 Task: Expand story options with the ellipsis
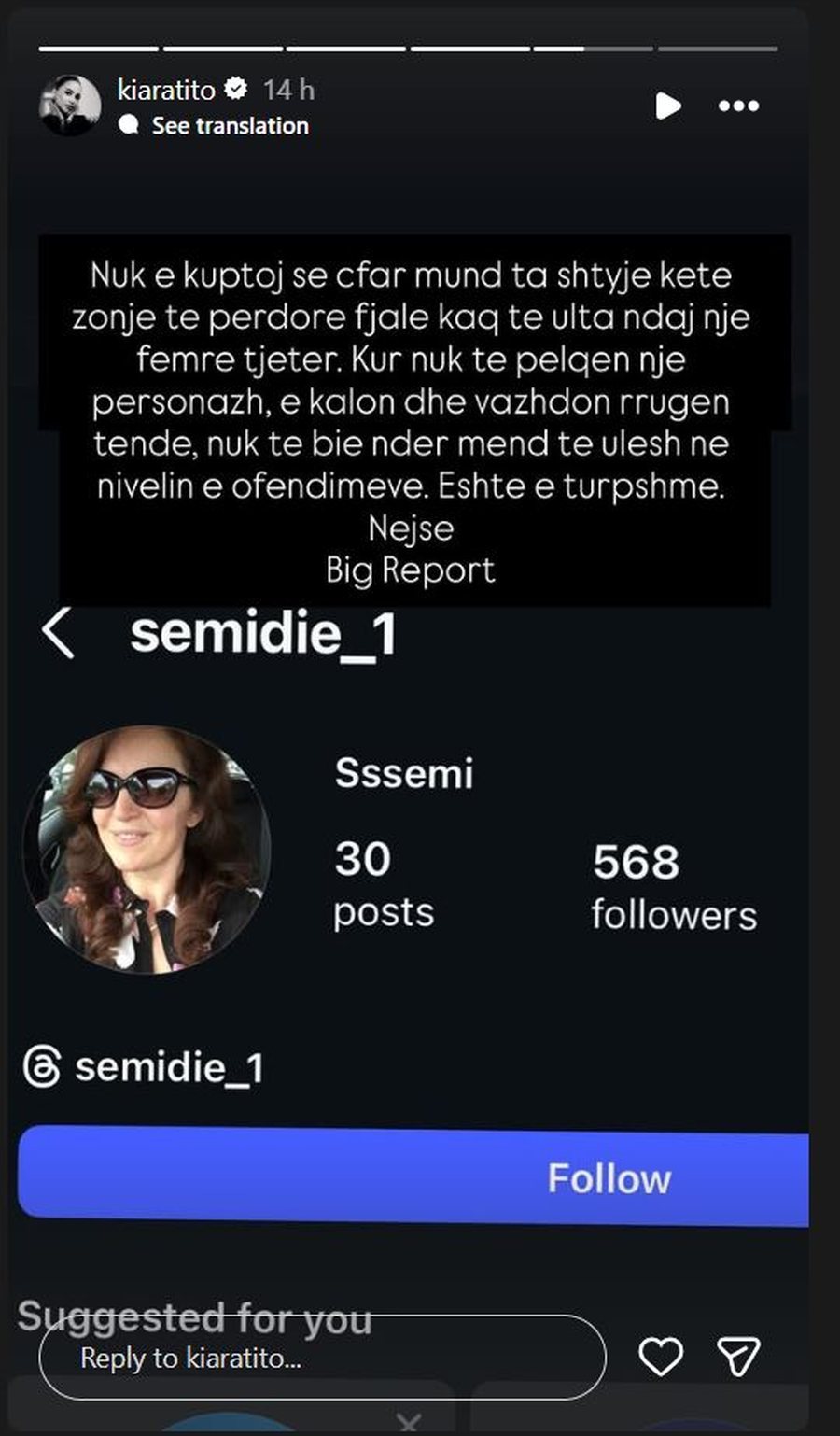pos(738,106)
